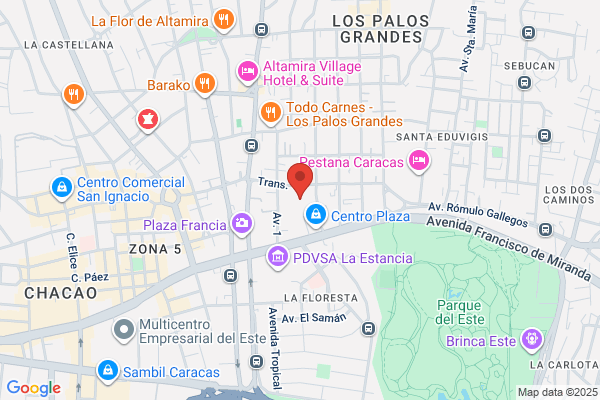Select the Pestana Caracas hotel marker
This screenshot has width=600, height=400.
point(419,161)
